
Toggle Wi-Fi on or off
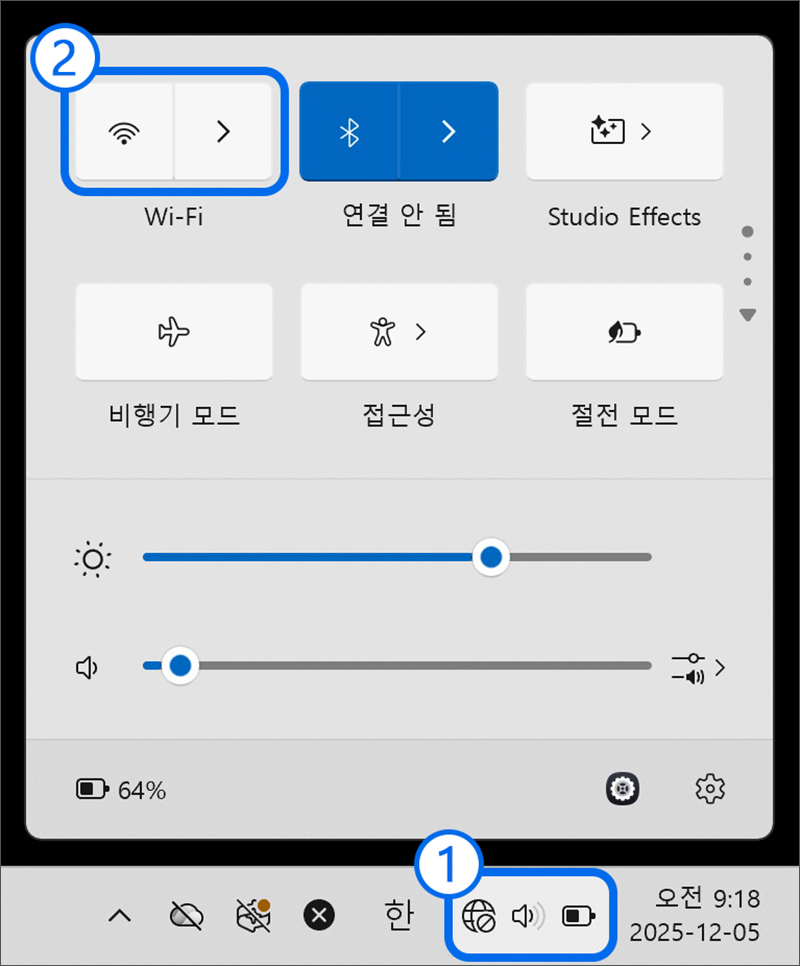(125, 131)
